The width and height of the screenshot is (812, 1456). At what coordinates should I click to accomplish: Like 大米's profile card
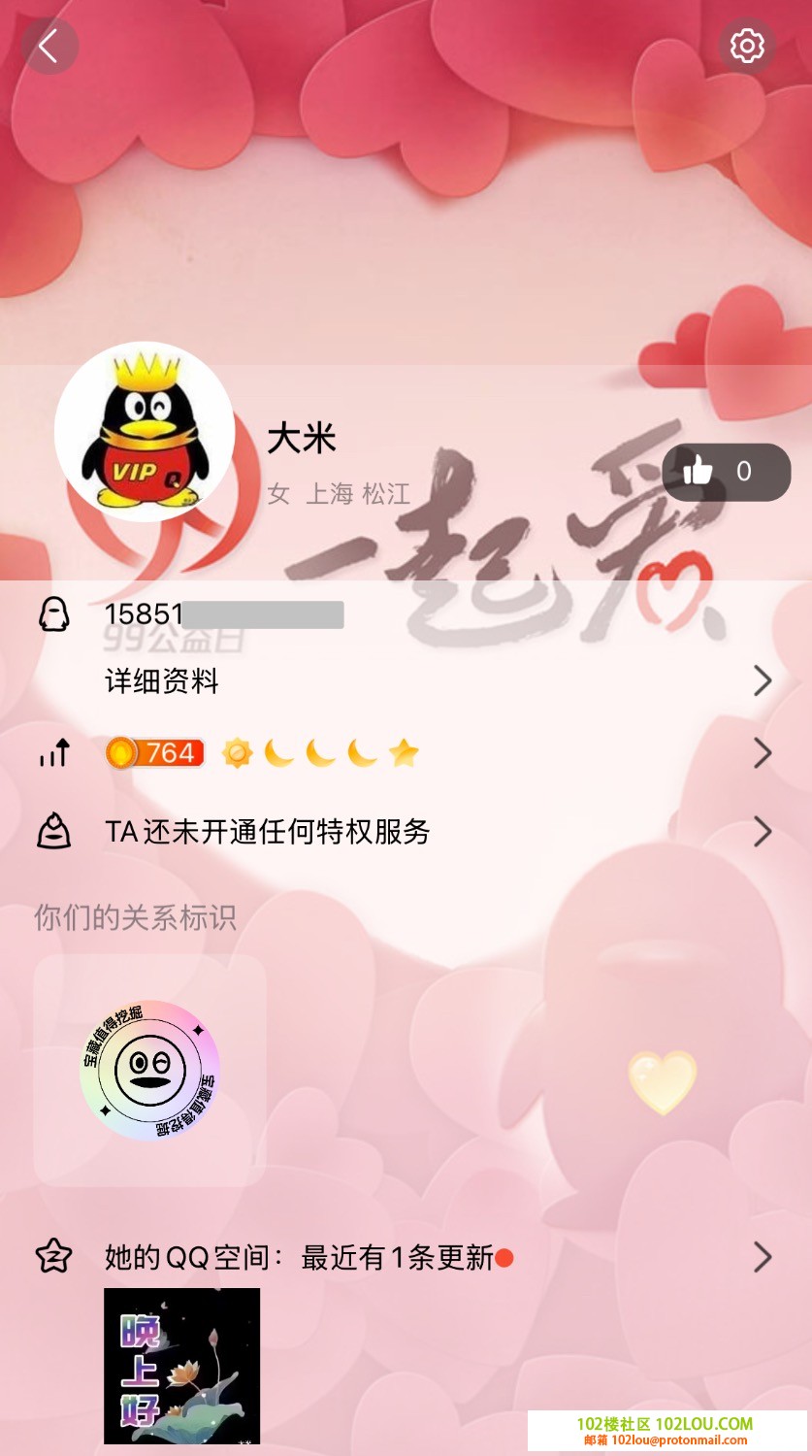click(726, 472)
